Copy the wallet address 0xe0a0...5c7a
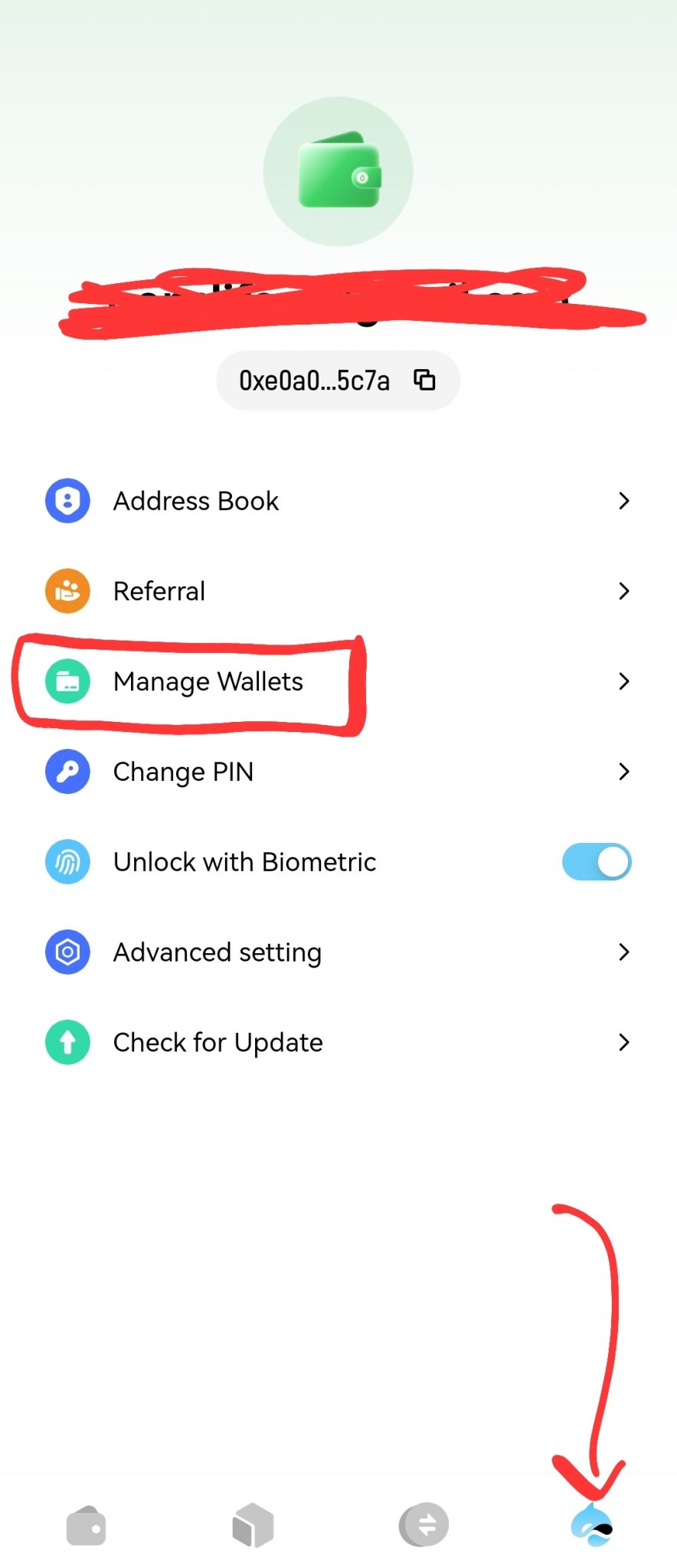This screenshot has height=1568, width=677. (x=424, y=380)
